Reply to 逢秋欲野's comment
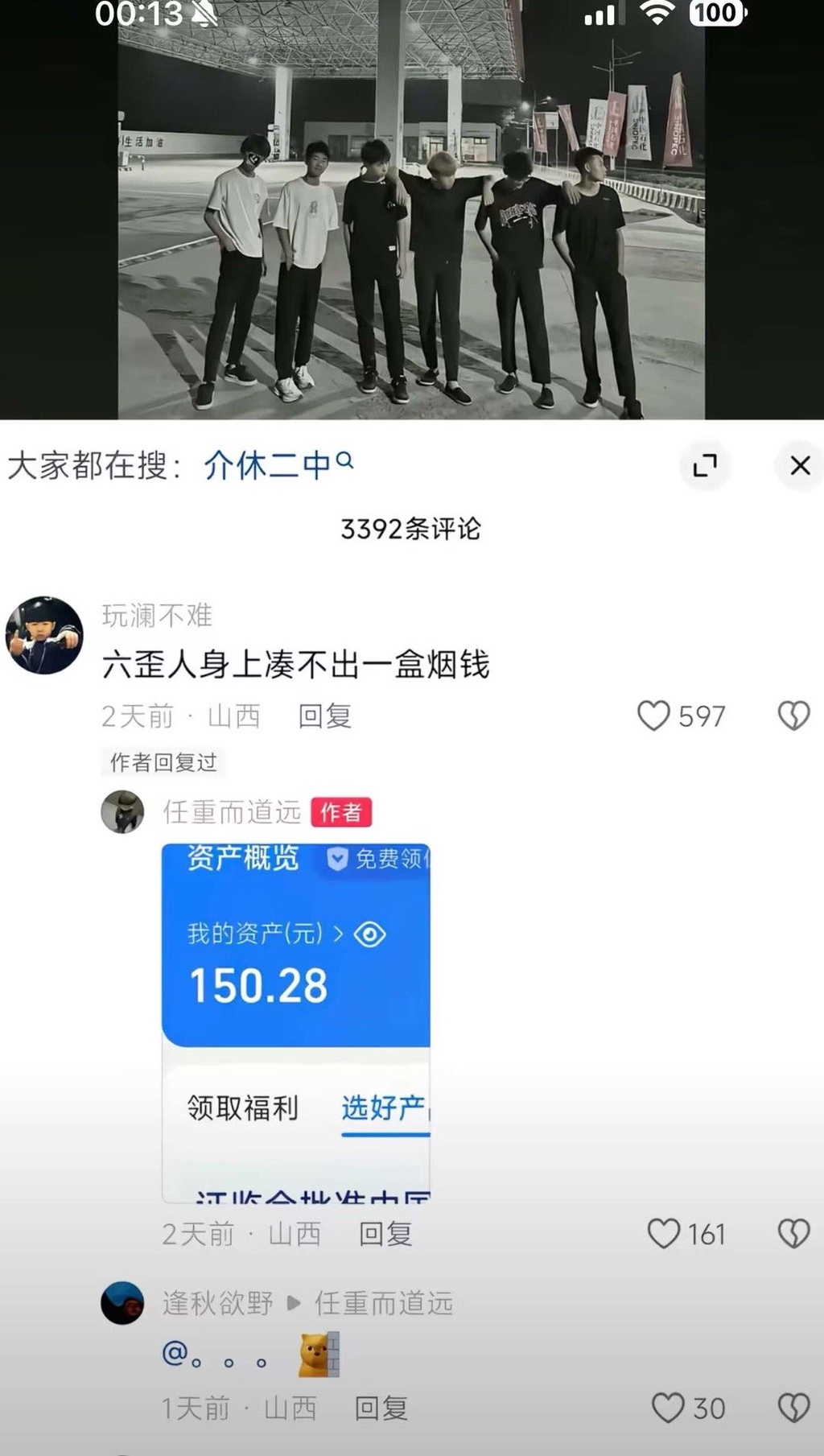The width and height of the screenshot is (824, 1456). point(381,1408)
